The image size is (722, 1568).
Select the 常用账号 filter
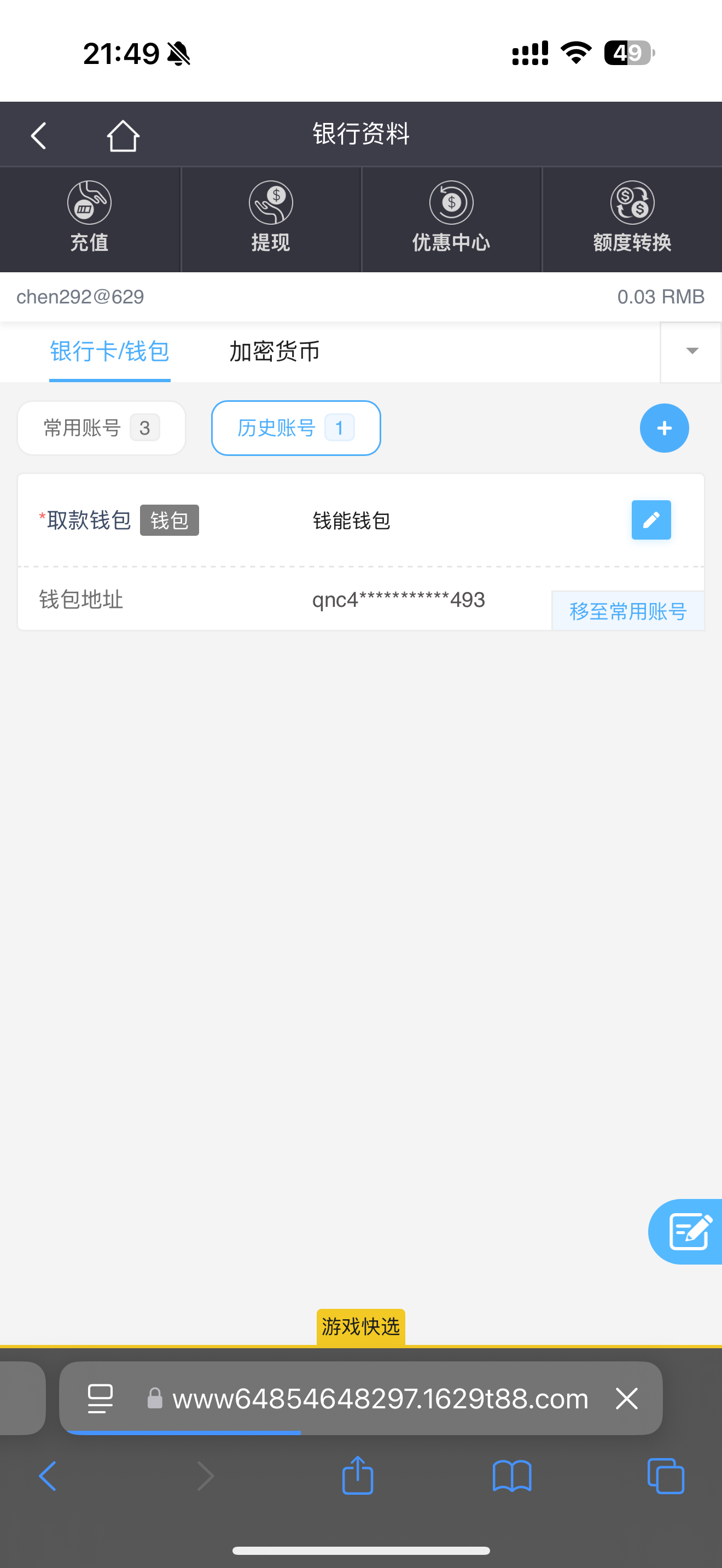coord(101,428)
